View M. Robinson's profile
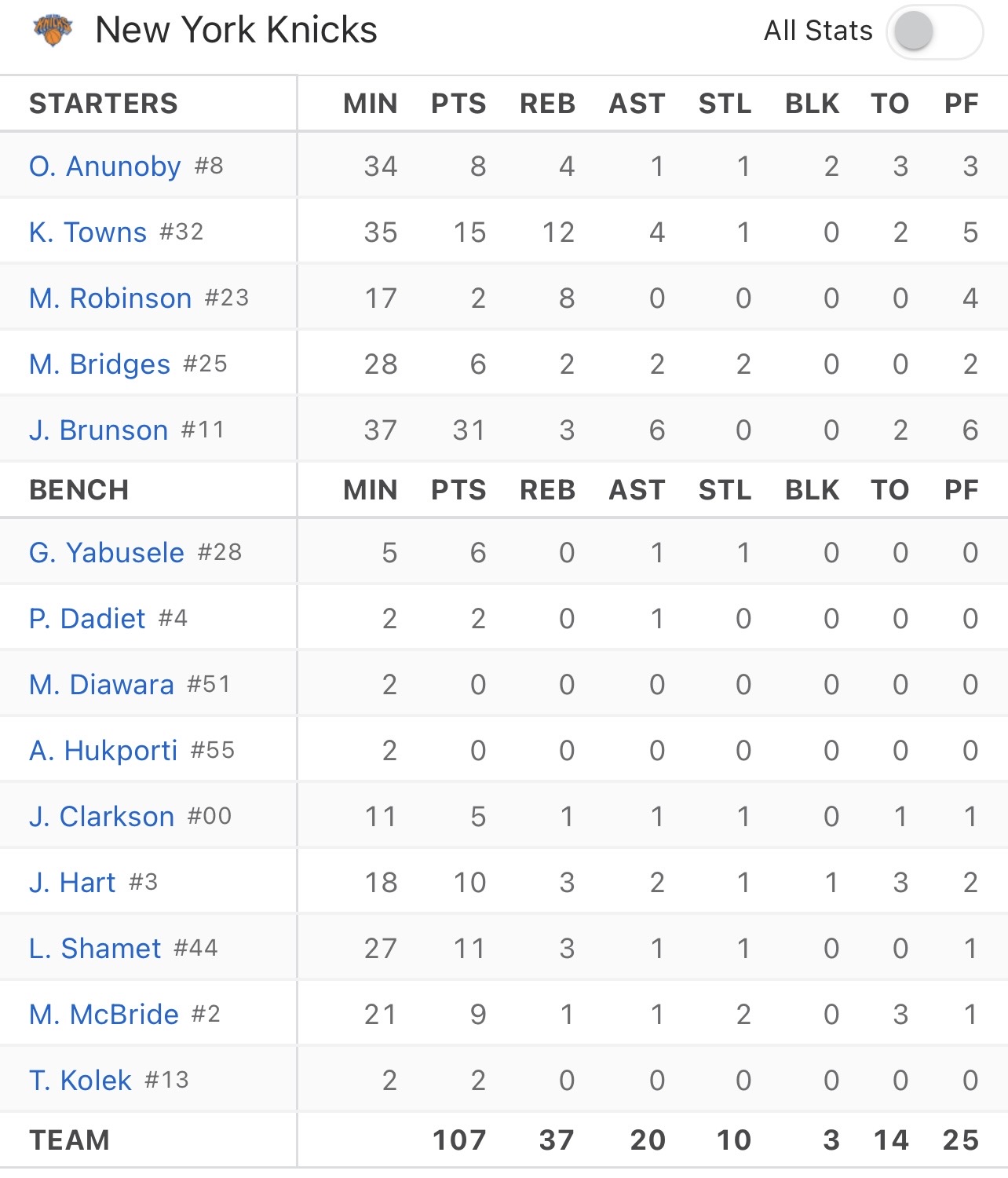 pos(110,298)
